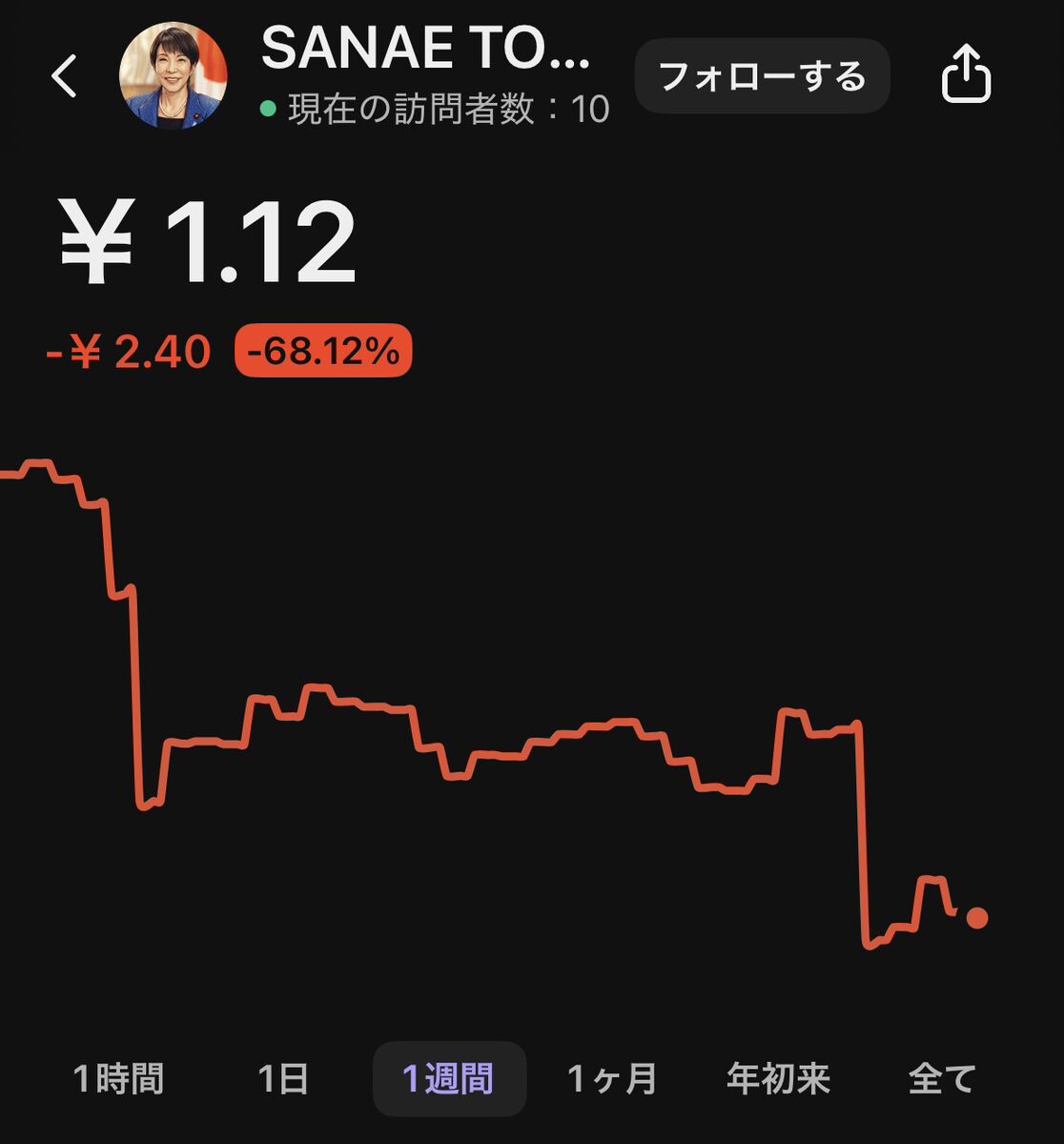
Task: Choose the 1週間 time range
Action: (x=449, y=1079)
